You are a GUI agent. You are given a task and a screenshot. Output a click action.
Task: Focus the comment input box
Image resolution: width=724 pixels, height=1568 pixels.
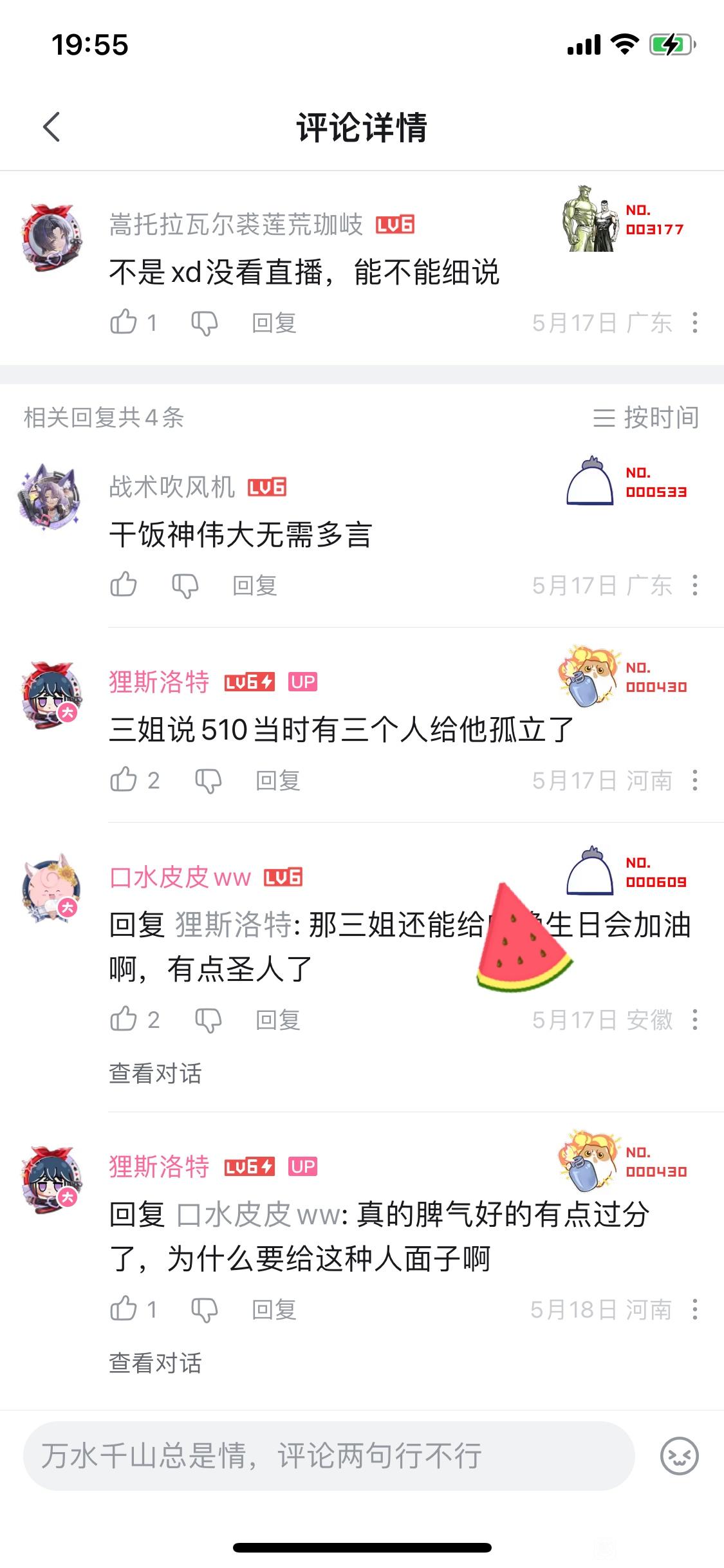coord(328,1456)
